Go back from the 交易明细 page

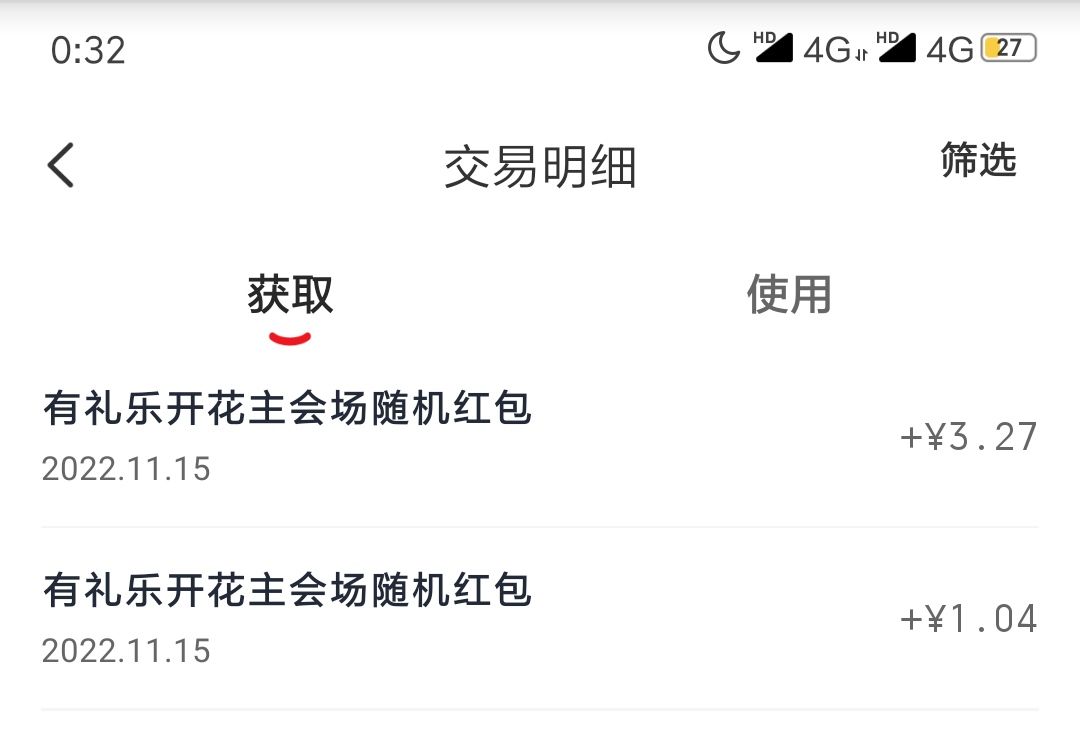coord(61,165)
